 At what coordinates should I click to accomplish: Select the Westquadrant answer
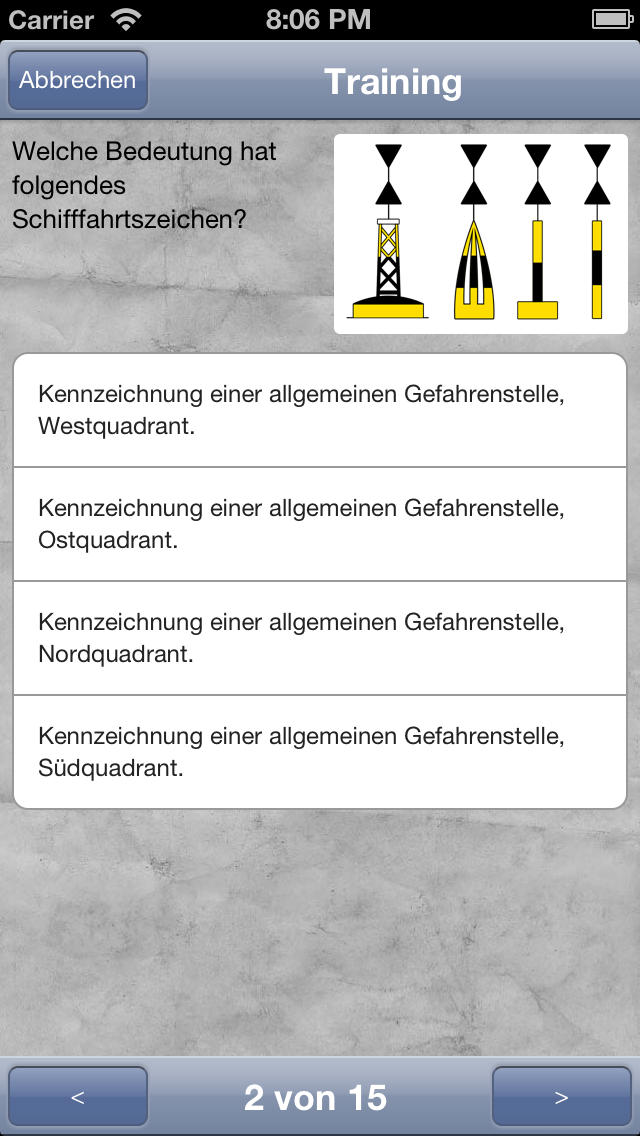click(320, 410)
